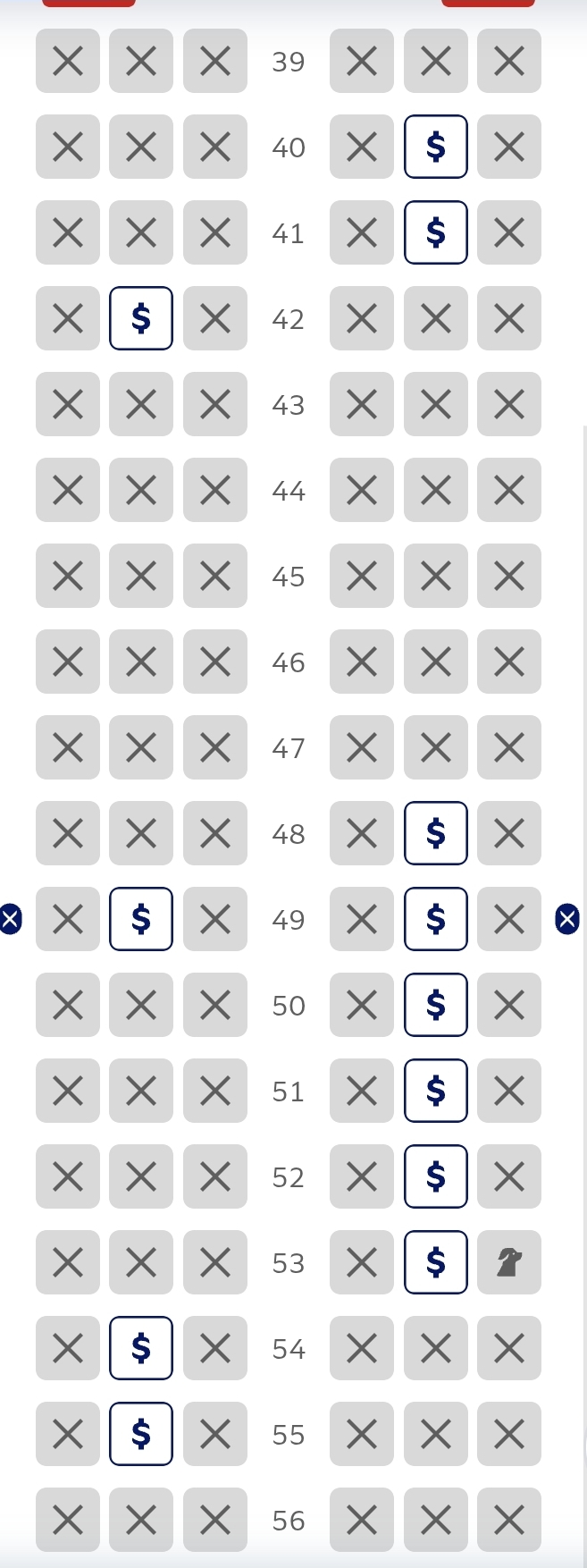Choose the available seat in row 41
Screen dimensions: 587x1568
pos(435,232)
